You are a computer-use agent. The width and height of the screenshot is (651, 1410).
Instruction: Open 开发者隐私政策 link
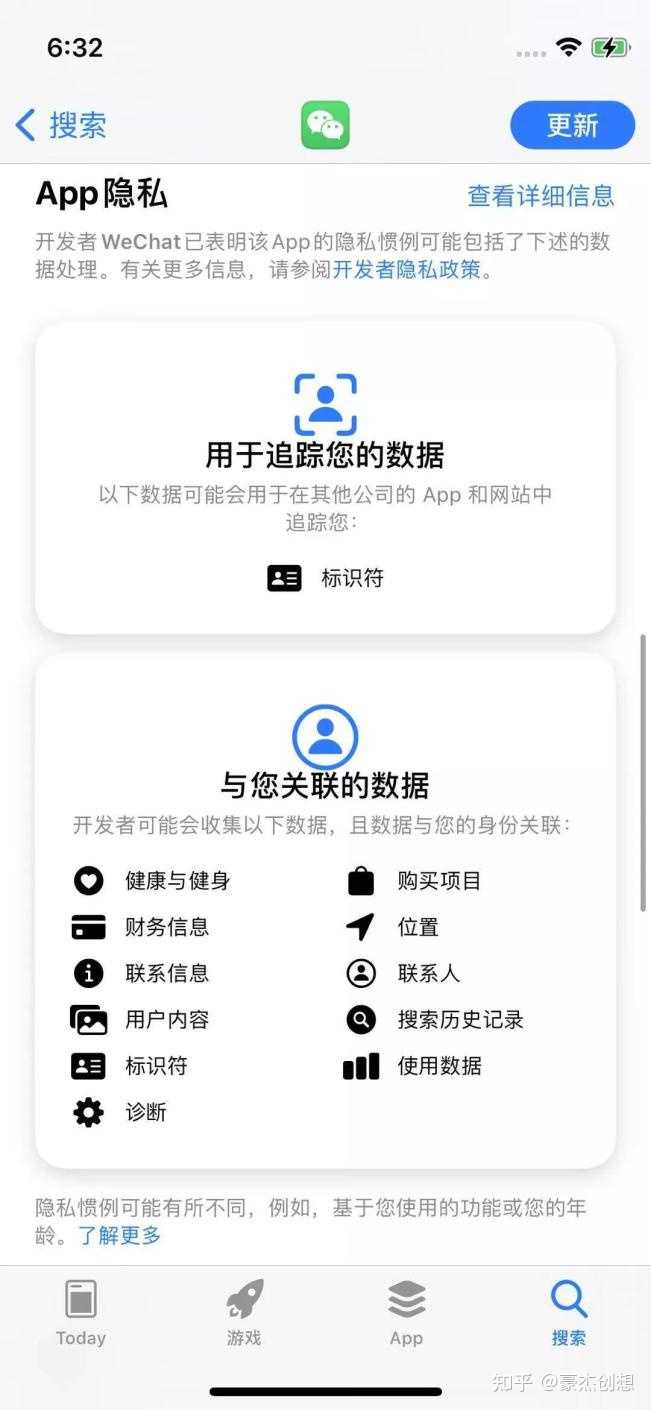[407, 269]
